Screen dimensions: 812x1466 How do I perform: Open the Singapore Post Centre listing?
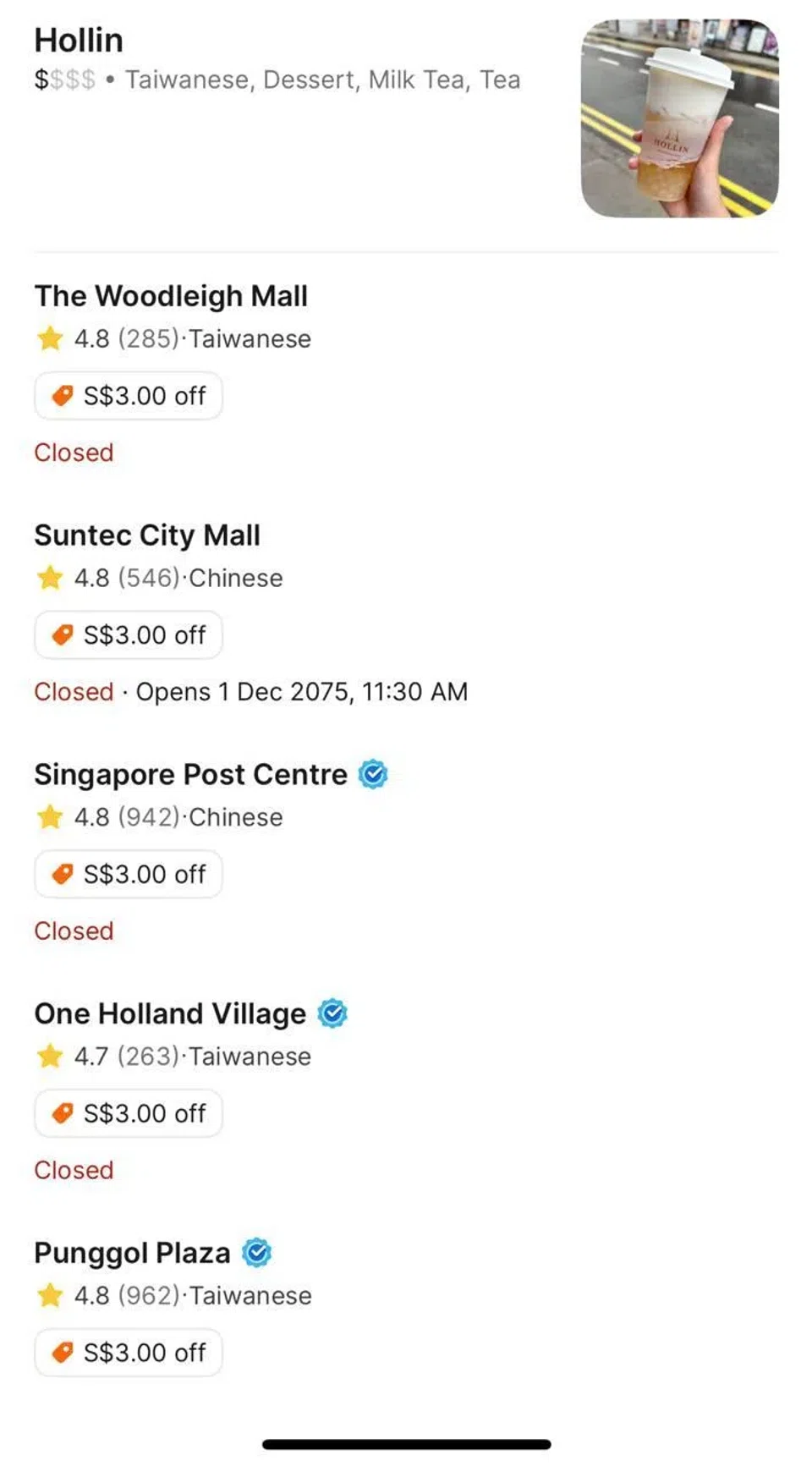(191, 773)
